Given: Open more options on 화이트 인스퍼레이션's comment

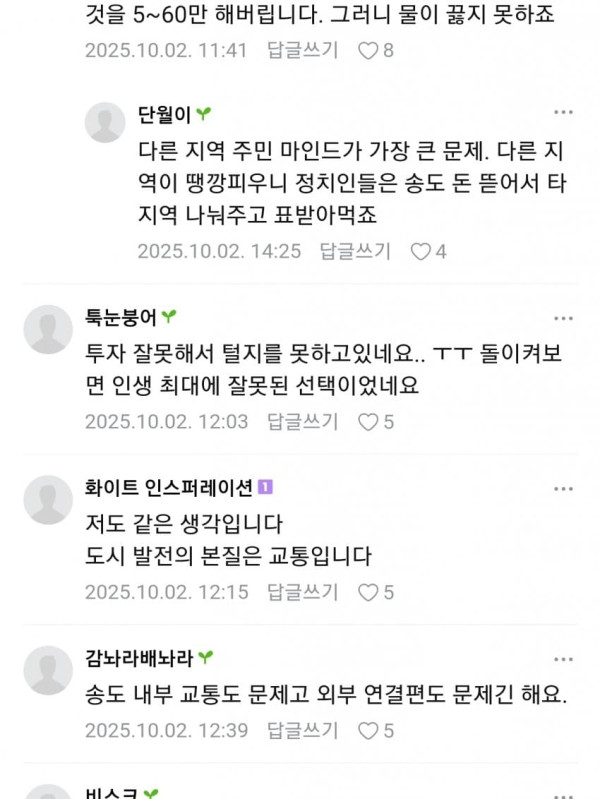Looking at the screenshot, I should click(564, 487).
